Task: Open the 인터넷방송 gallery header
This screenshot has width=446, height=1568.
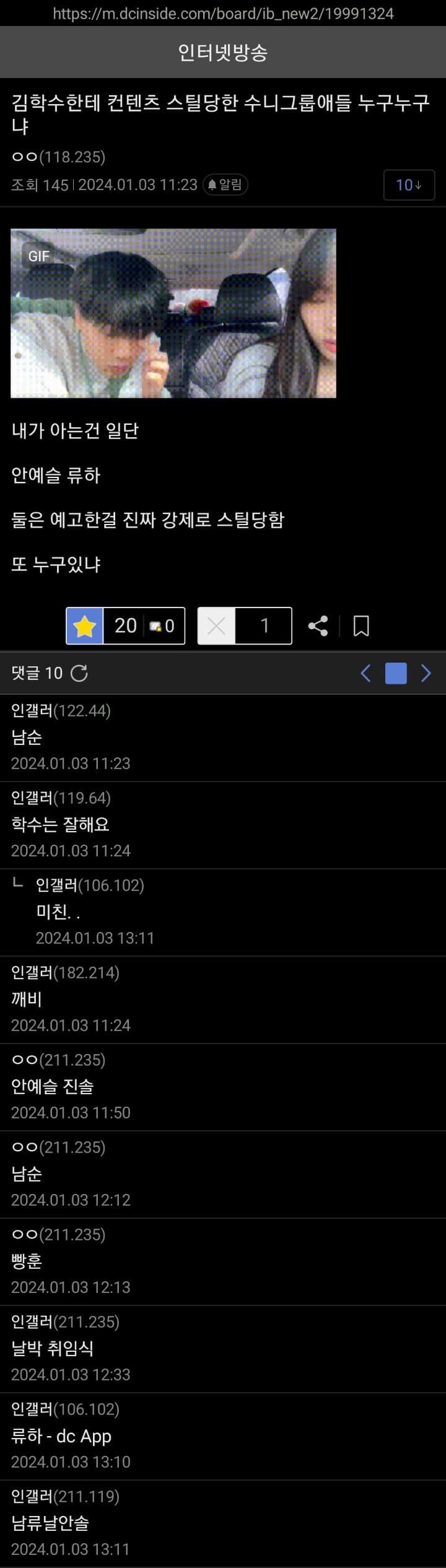Action: [x=223, y=53]
